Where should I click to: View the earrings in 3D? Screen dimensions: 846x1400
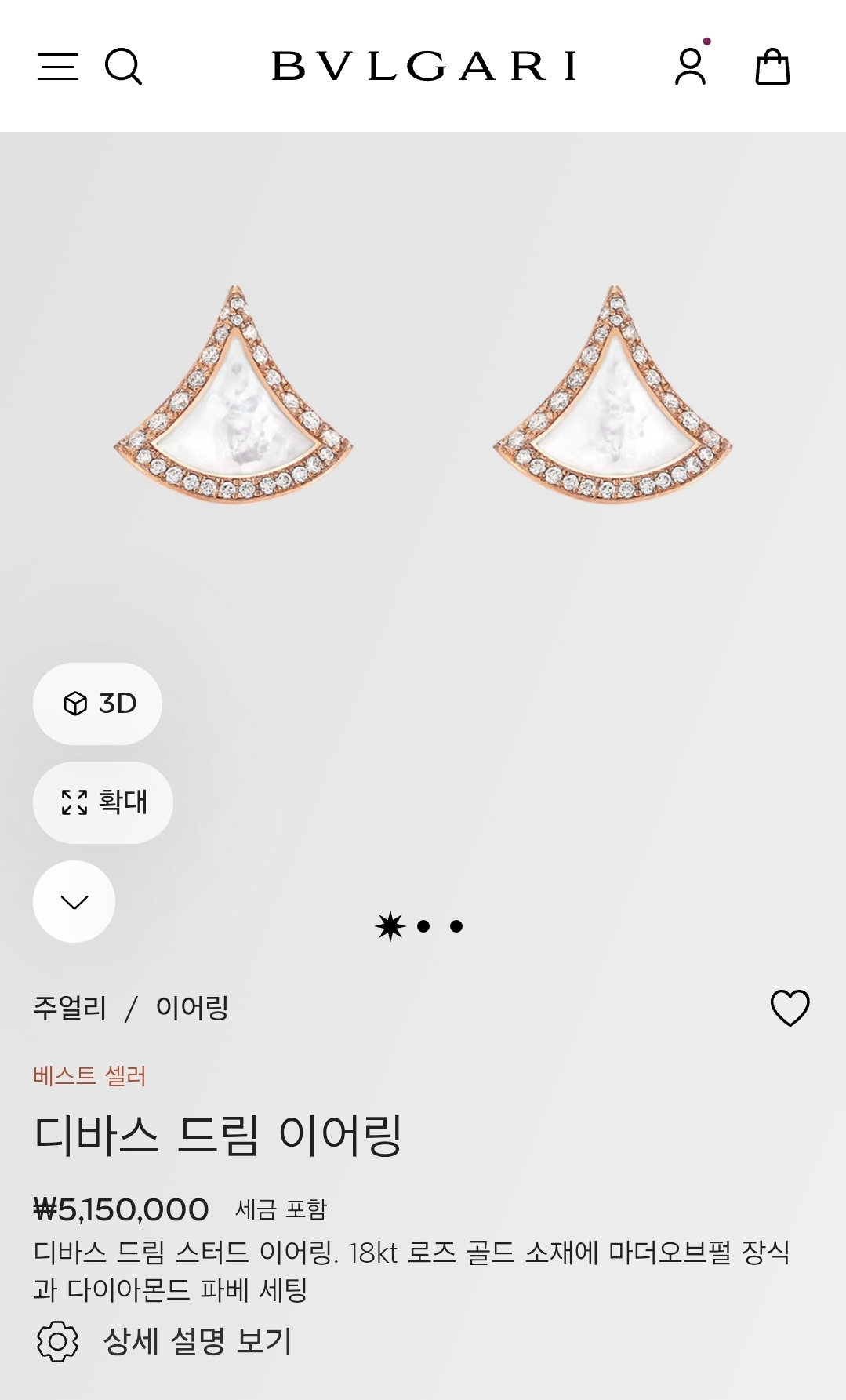click(97, 704)
